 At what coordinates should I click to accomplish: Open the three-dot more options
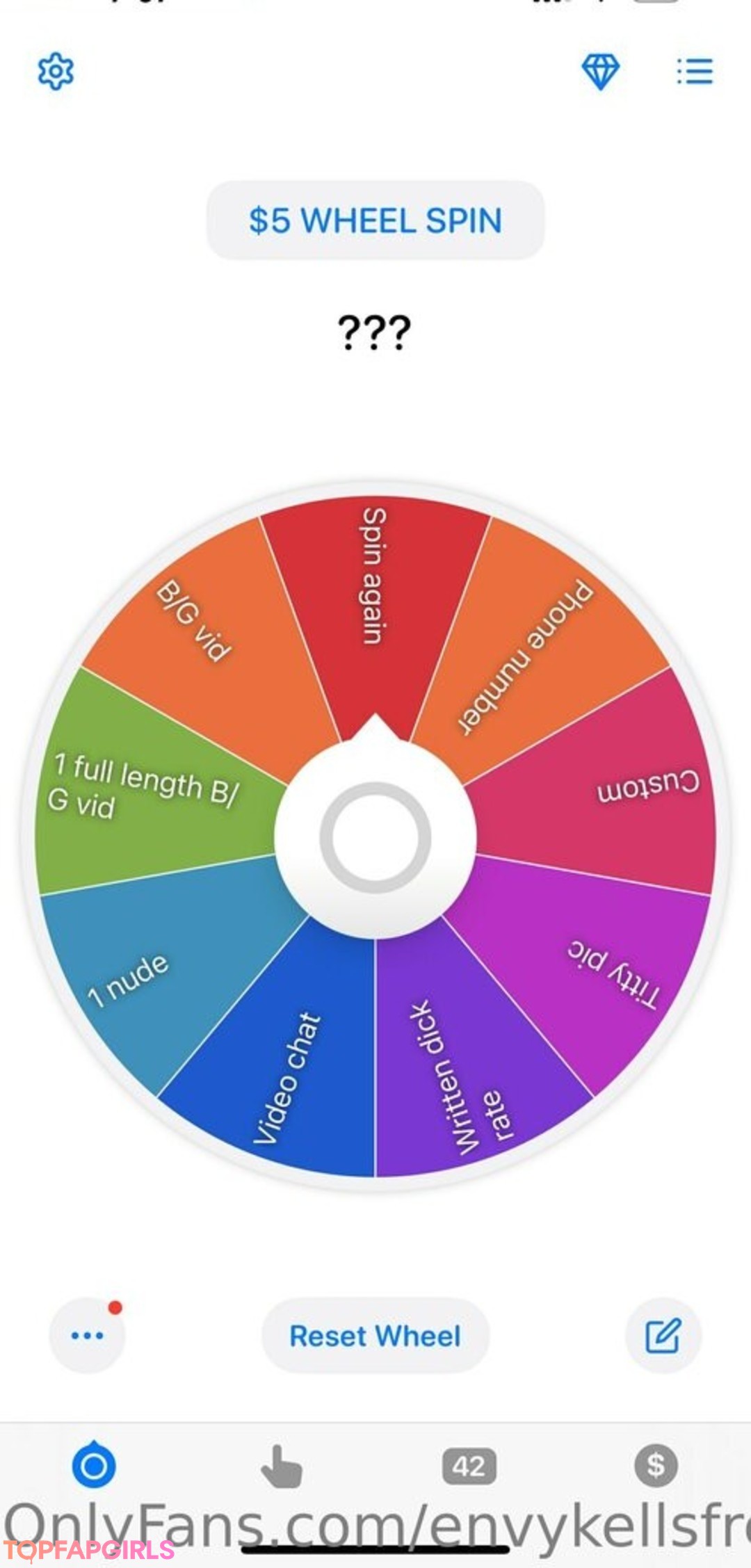pos(88,1335)
